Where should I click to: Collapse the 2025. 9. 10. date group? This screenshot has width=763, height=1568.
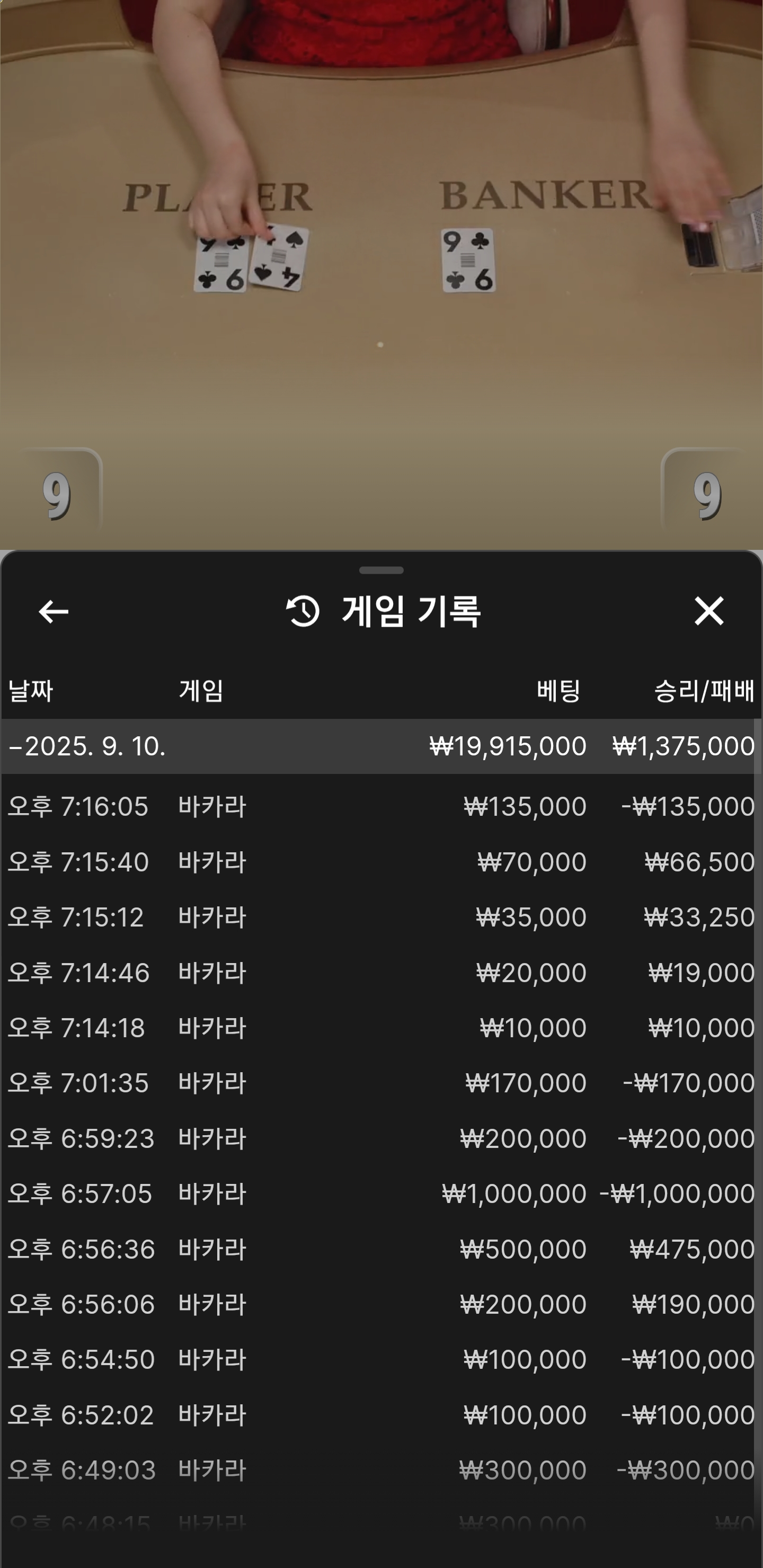pos(381,746)
